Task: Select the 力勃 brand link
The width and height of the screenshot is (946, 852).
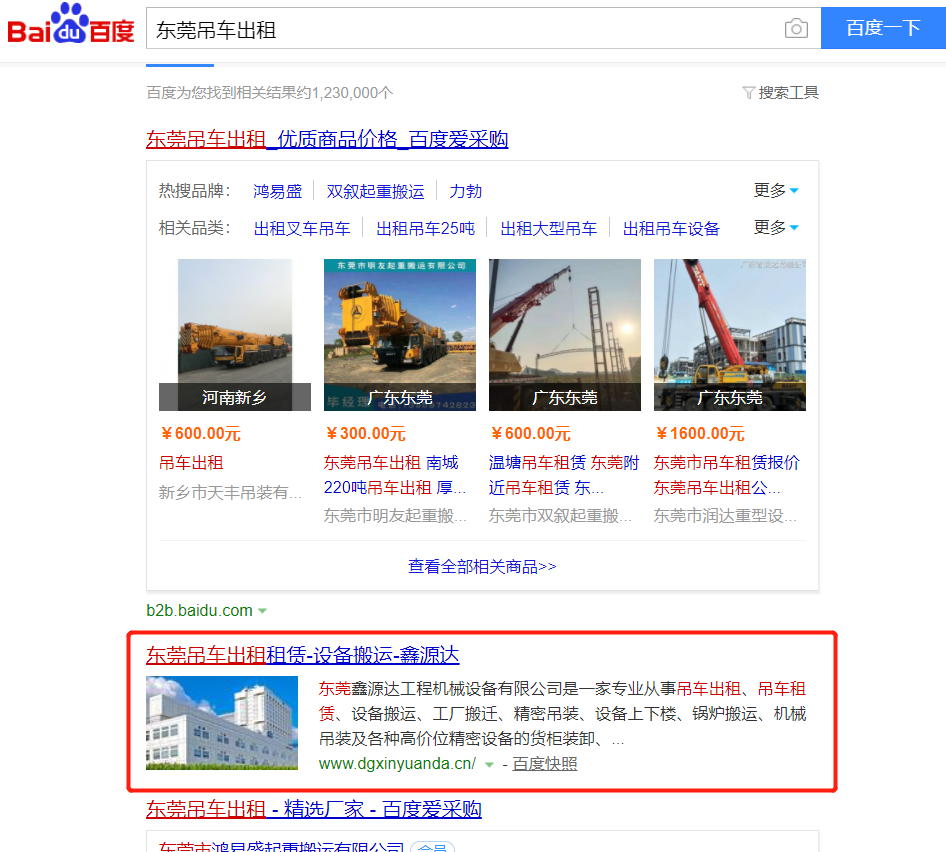Action: [x=465, y=191]
